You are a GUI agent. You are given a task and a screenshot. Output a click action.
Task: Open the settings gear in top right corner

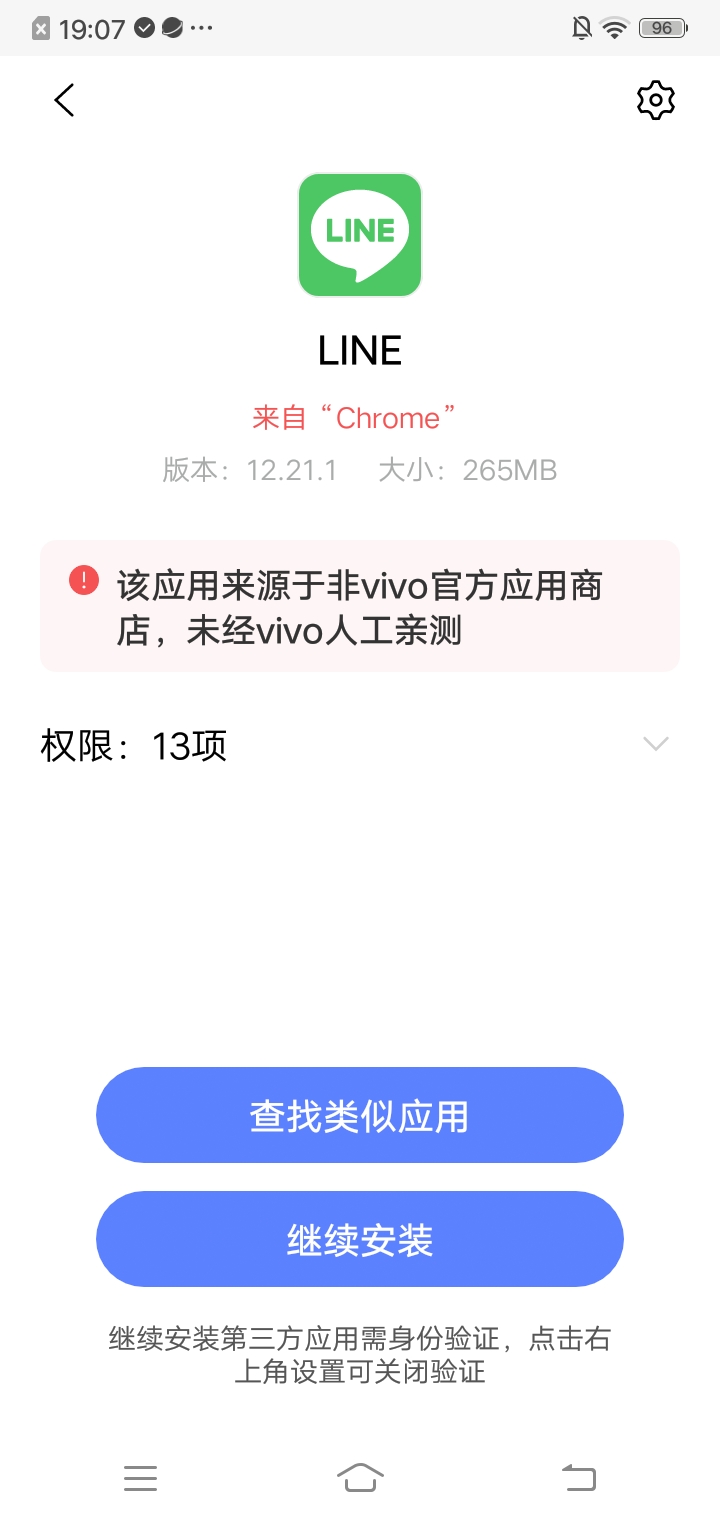(x=656, y=100)
